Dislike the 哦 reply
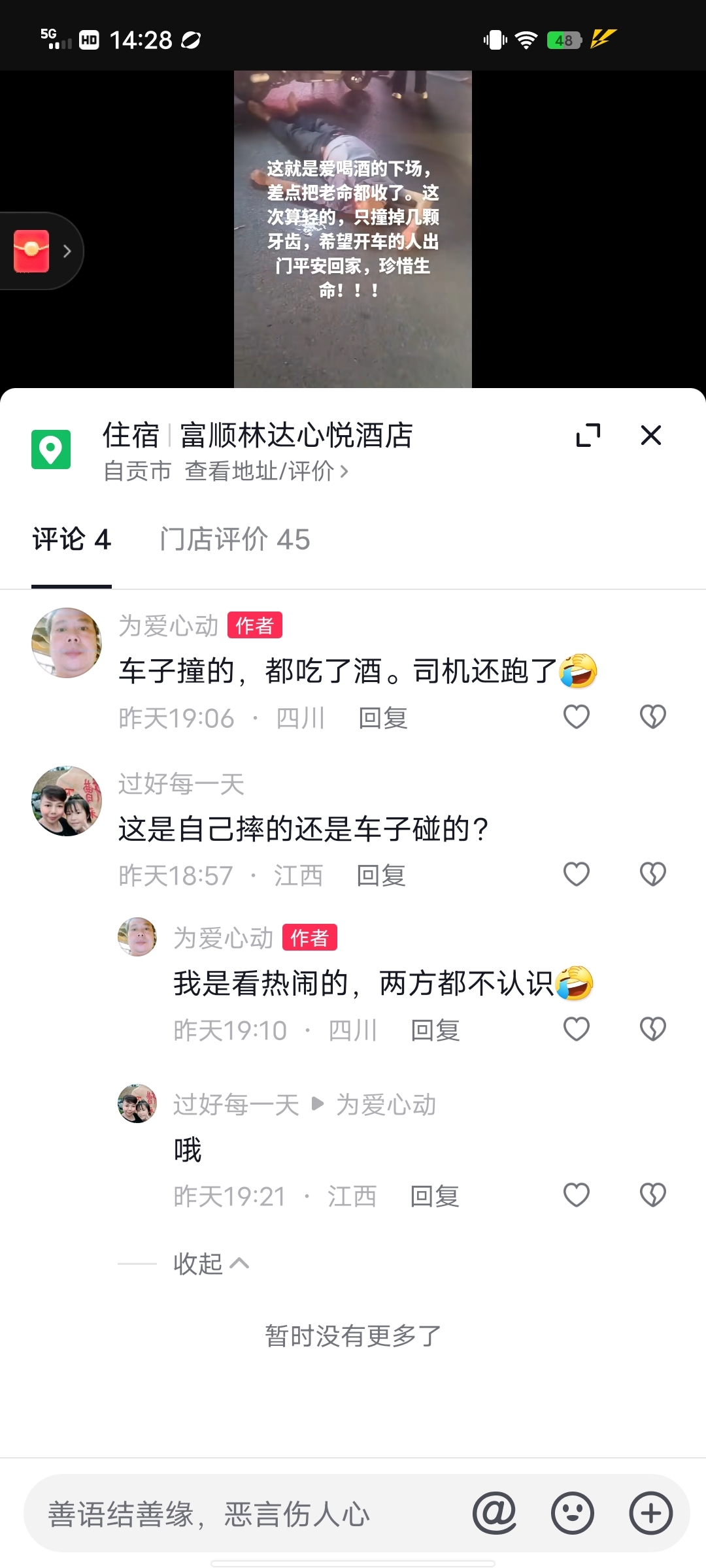Screen dimensions: 706x1568 pos(652,1195)
